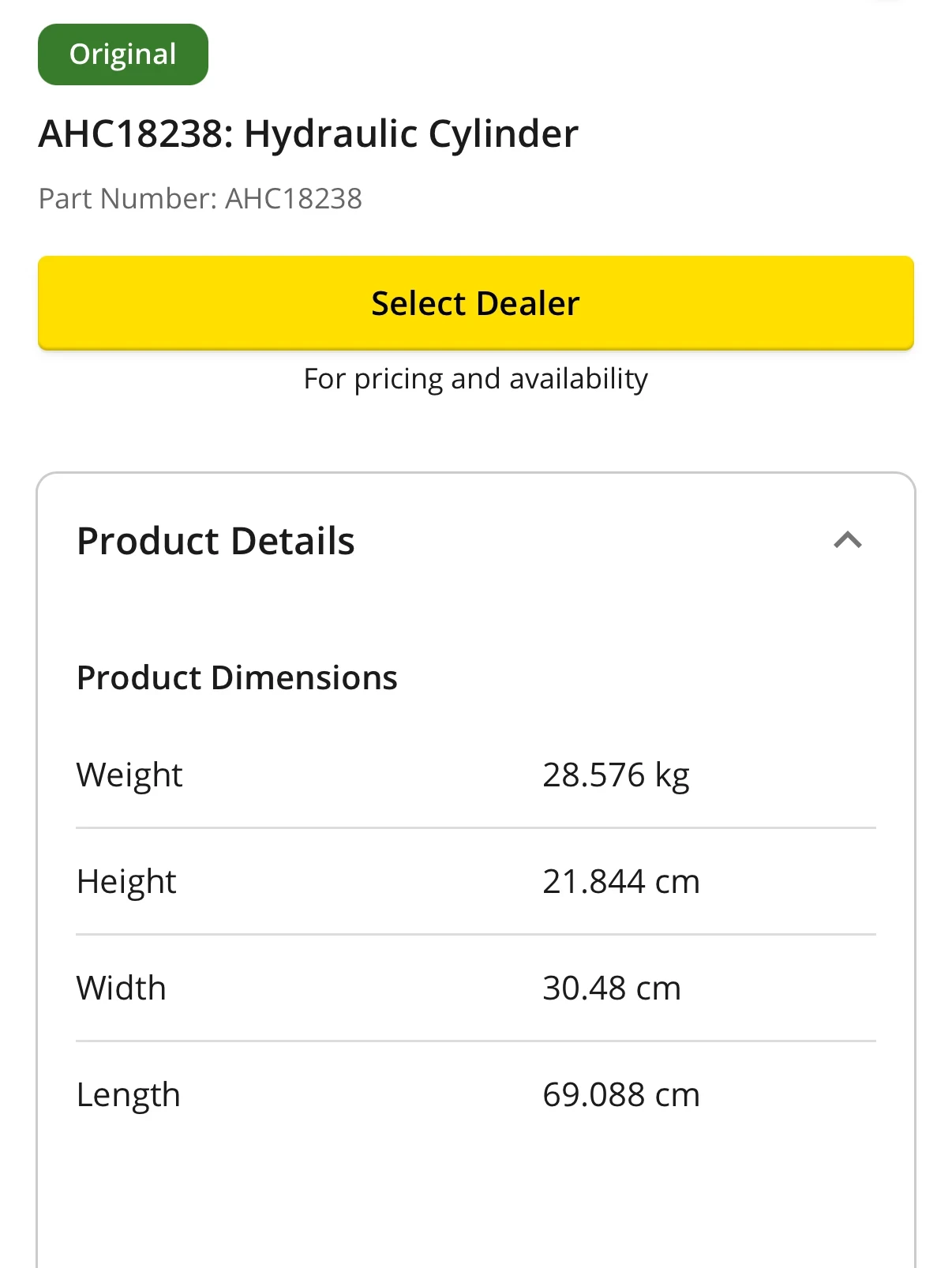952x1268 pixels.
Task: Click inside the Product Details card
Action: click(x=475, y=1184)
